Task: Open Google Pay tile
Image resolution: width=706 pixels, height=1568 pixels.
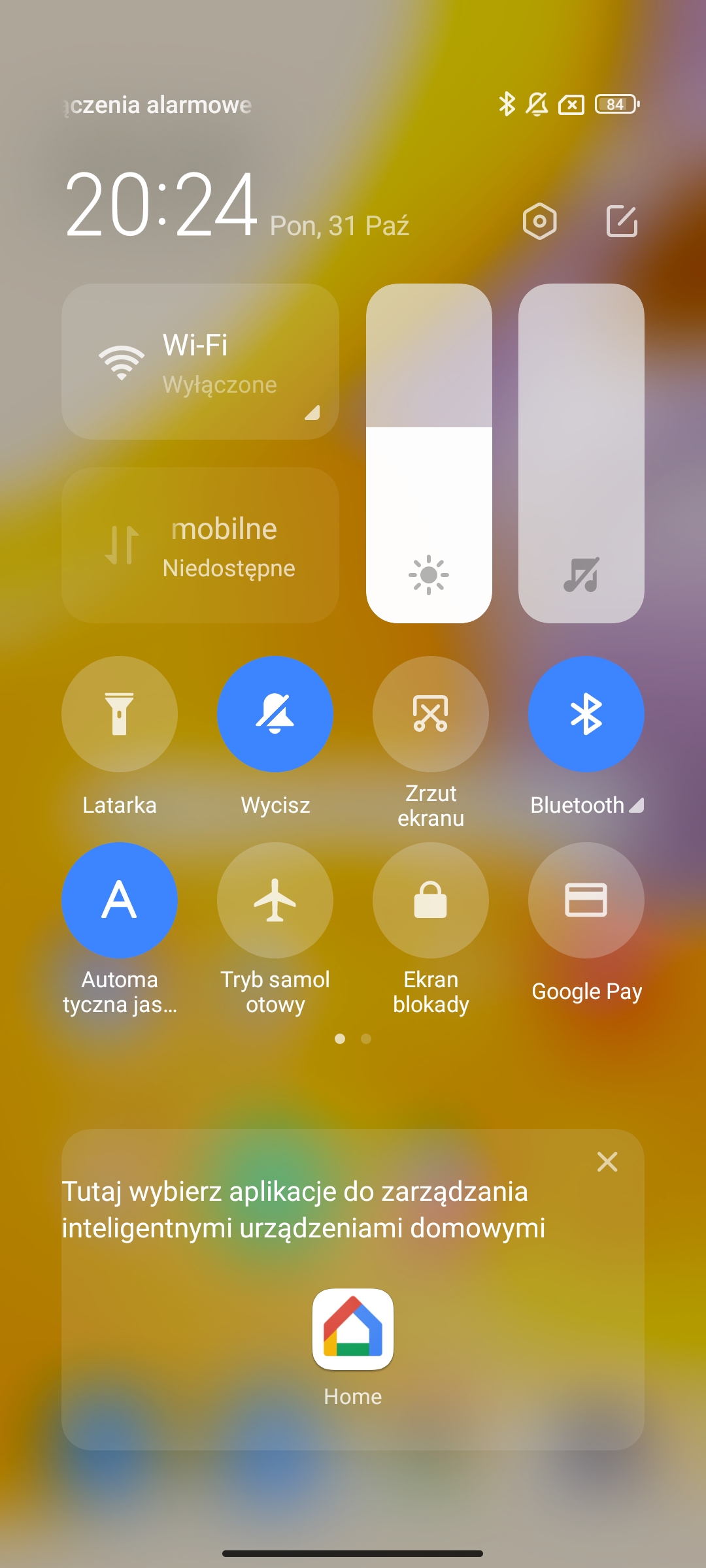Action: point(586,900)
